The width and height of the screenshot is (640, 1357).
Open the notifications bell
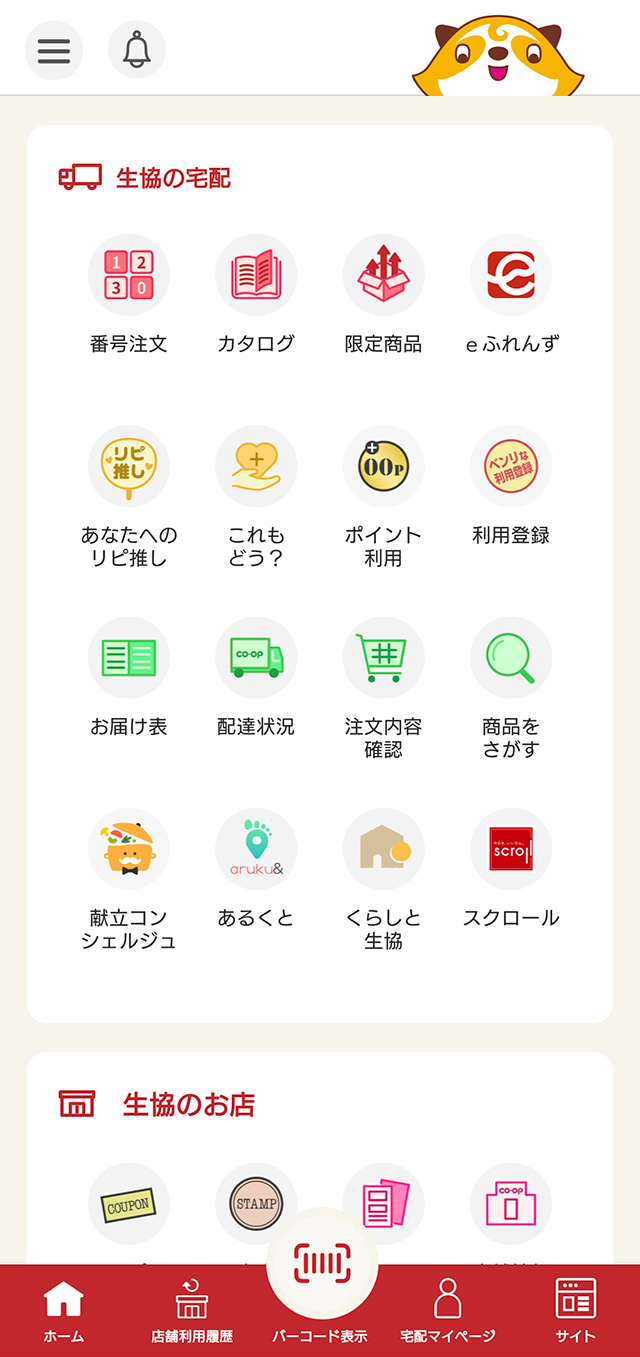click(x=136, y=50)
